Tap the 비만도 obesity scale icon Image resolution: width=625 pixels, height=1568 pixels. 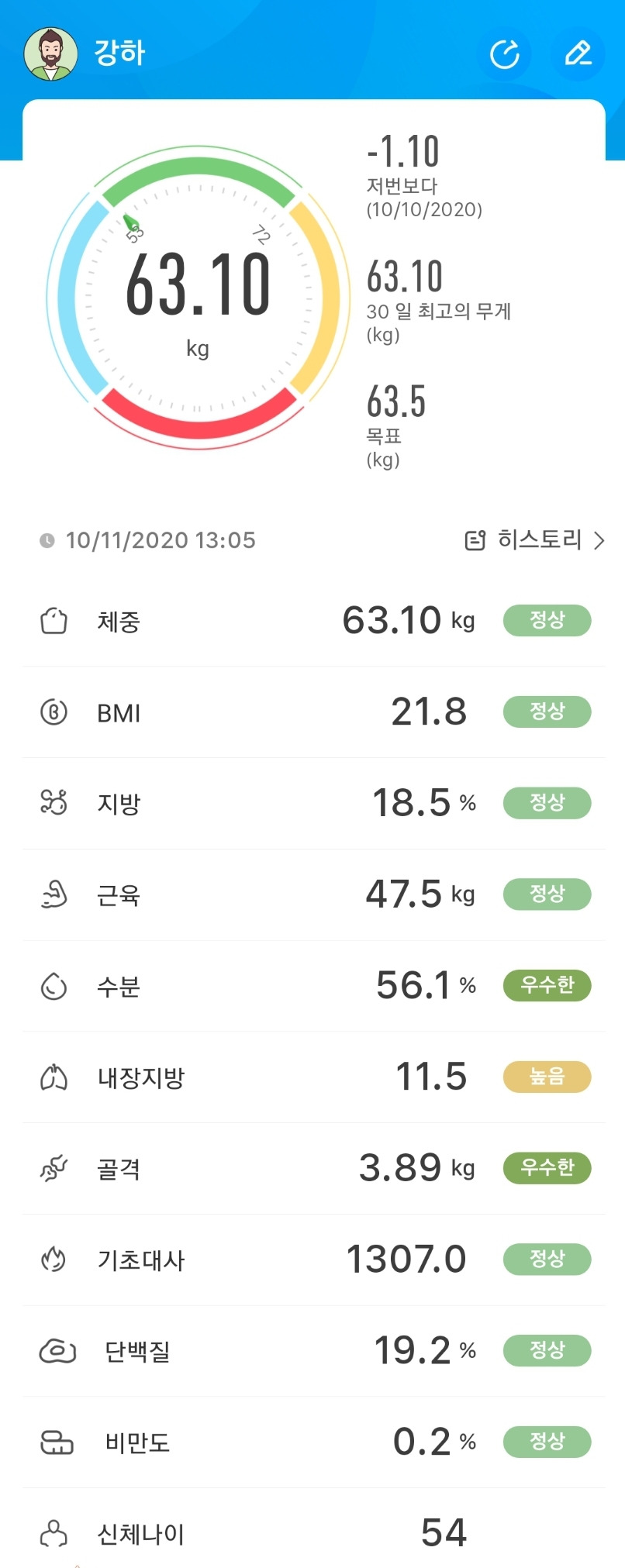[x=53, y=1442]
